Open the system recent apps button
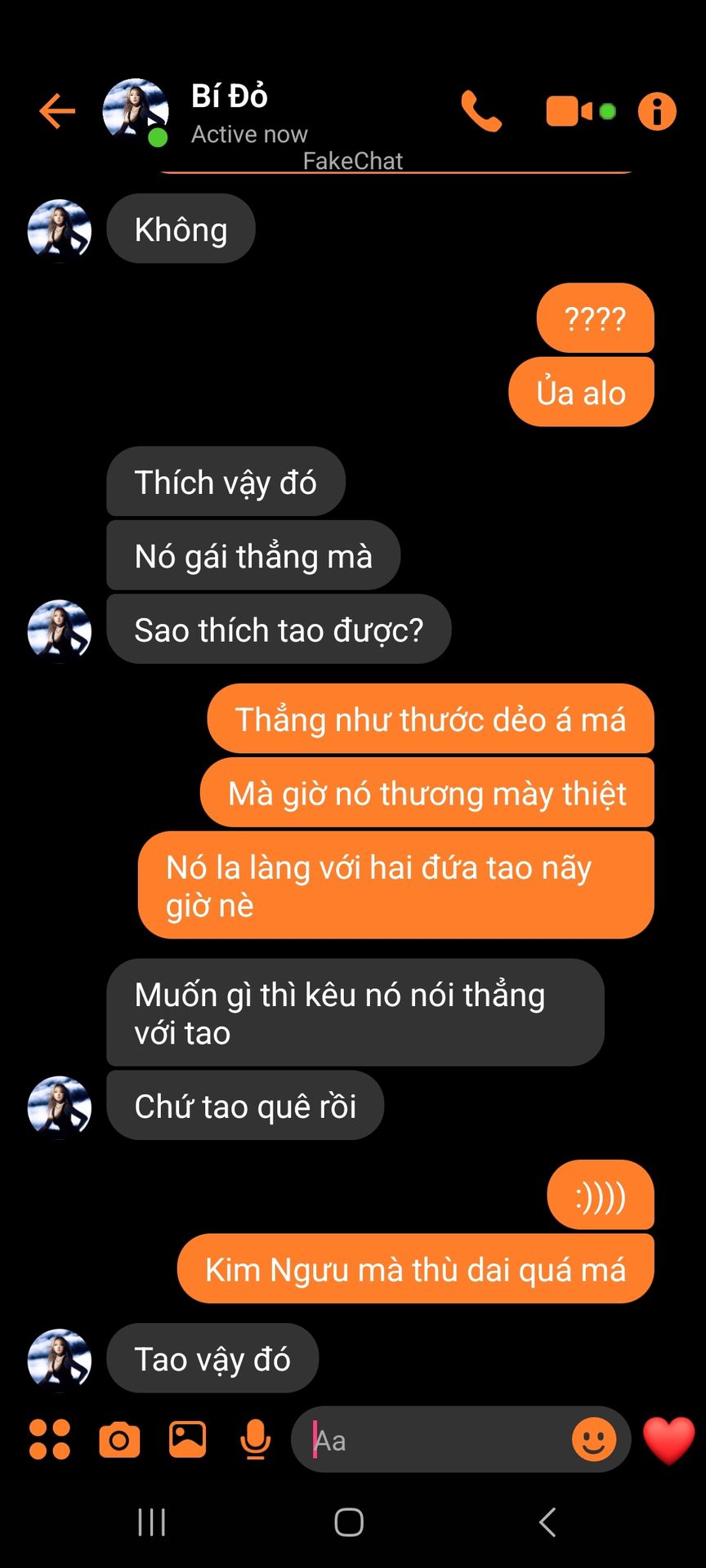Viewport: 706px width, 1568px height. click(x=152, y=1522)
